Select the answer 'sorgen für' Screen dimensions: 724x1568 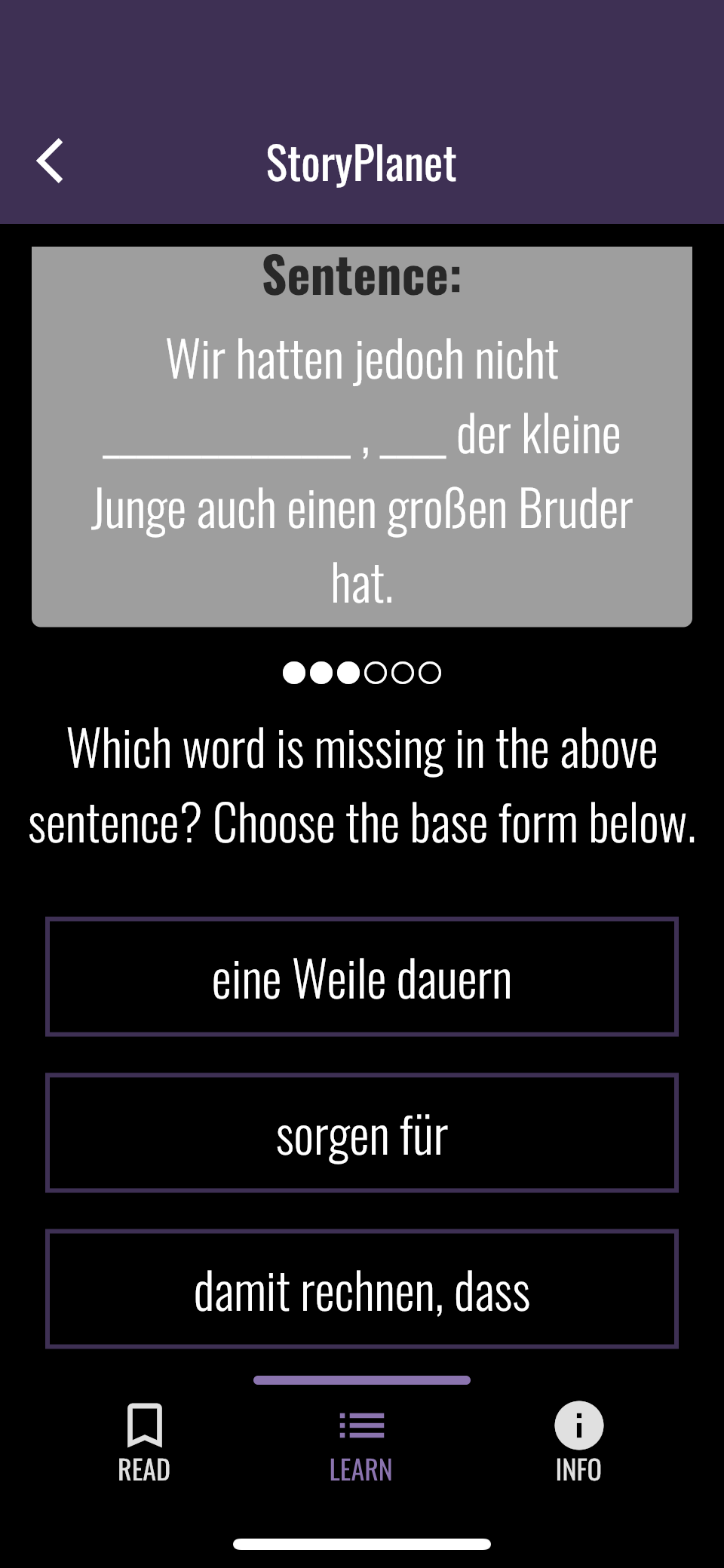coord(362,1133)
